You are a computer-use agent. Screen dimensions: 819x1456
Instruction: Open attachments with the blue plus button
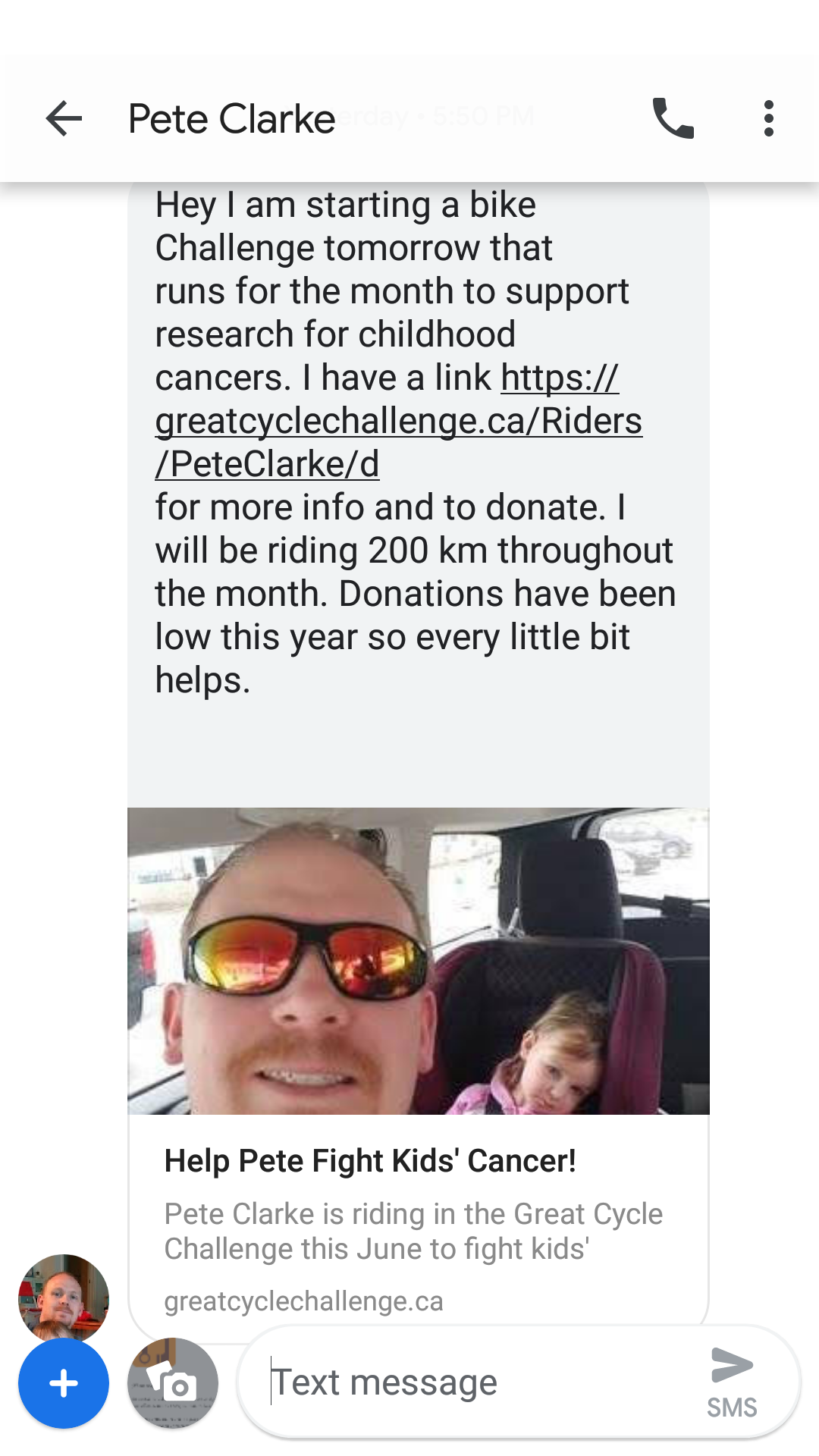(64, 1383)
